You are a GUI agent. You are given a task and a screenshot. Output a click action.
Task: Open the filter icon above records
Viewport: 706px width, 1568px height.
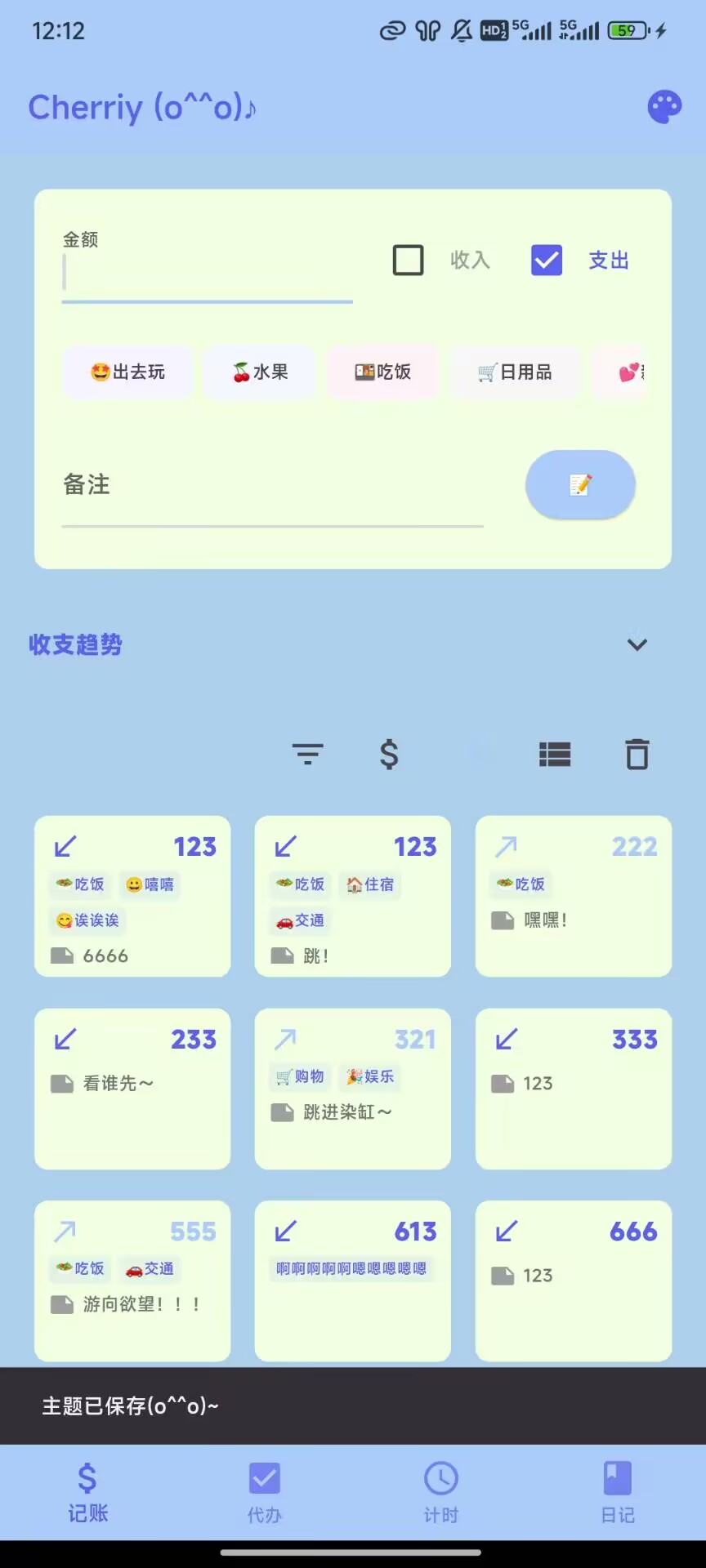pos(308,754)
